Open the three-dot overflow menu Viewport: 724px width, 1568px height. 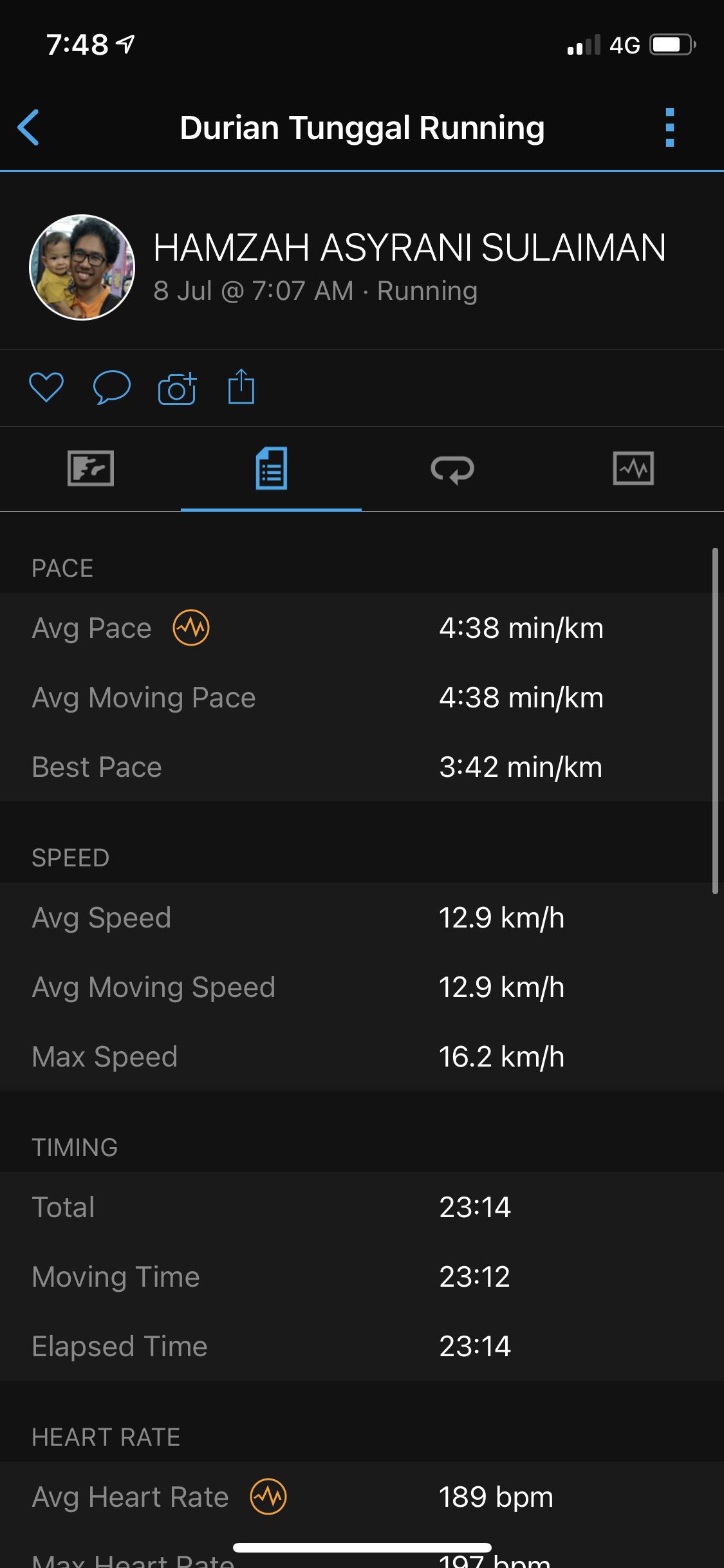coord(669,127)
